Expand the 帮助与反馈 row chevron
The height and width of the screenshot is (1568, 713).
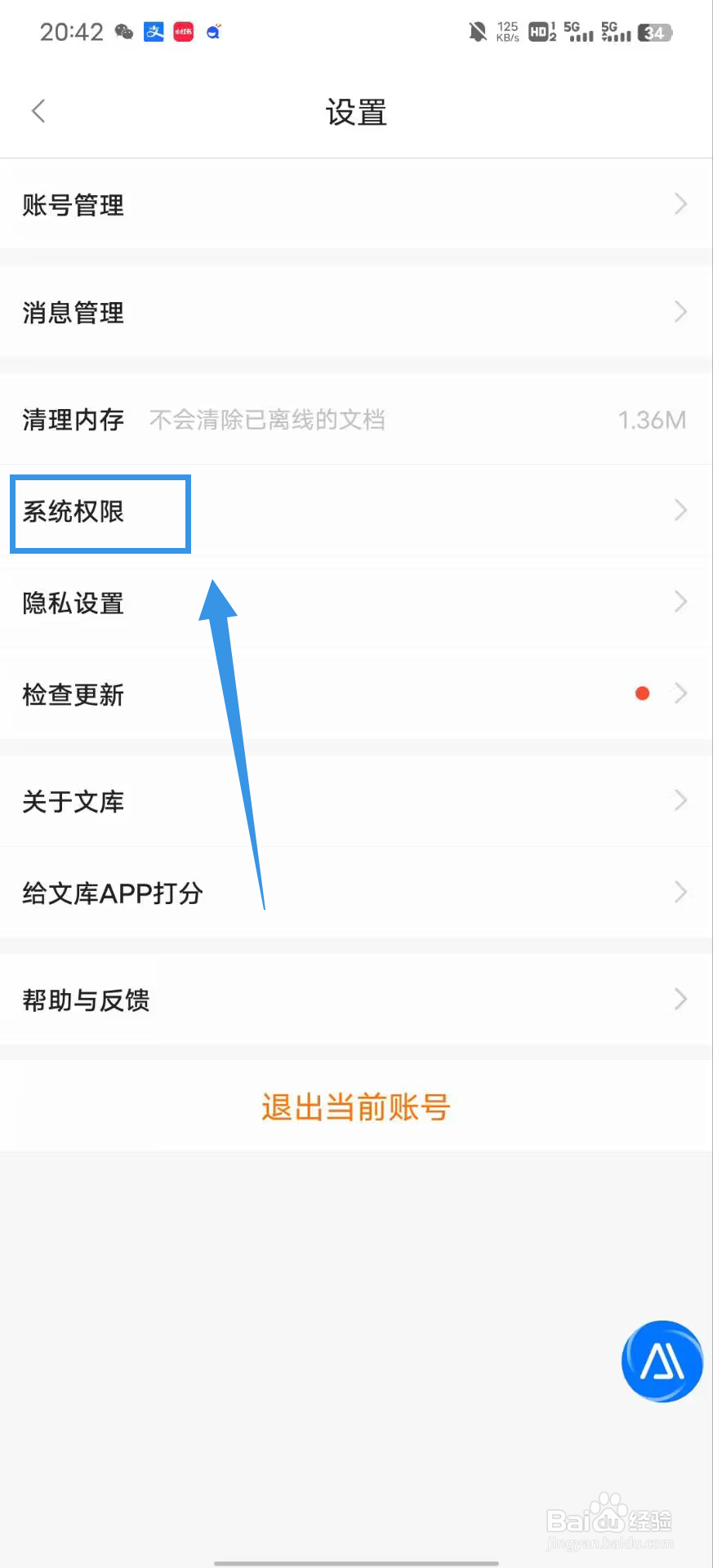680,999
